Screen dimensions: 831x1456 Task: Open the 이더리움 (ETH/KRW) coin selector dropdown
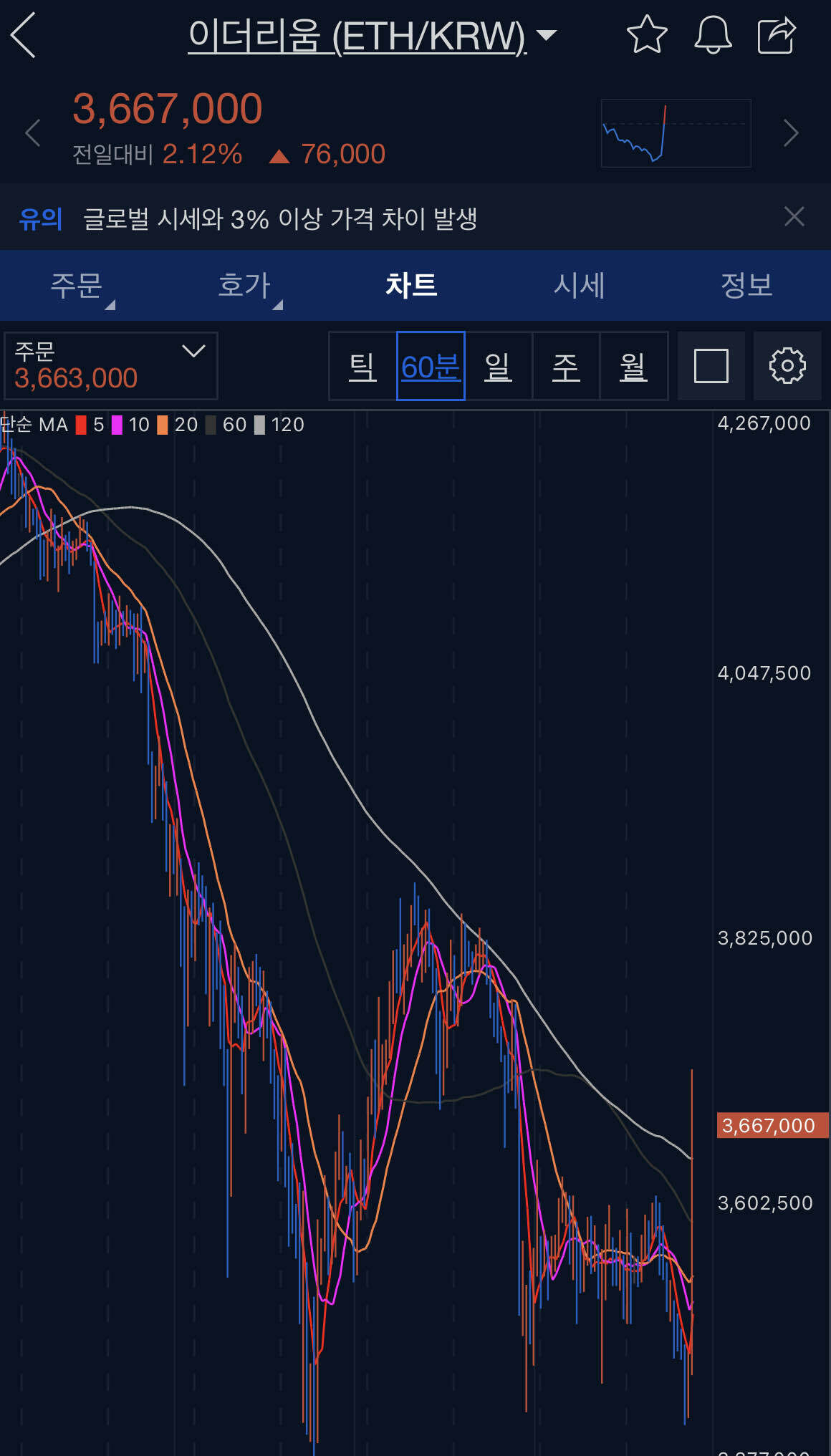pos(371,36)
